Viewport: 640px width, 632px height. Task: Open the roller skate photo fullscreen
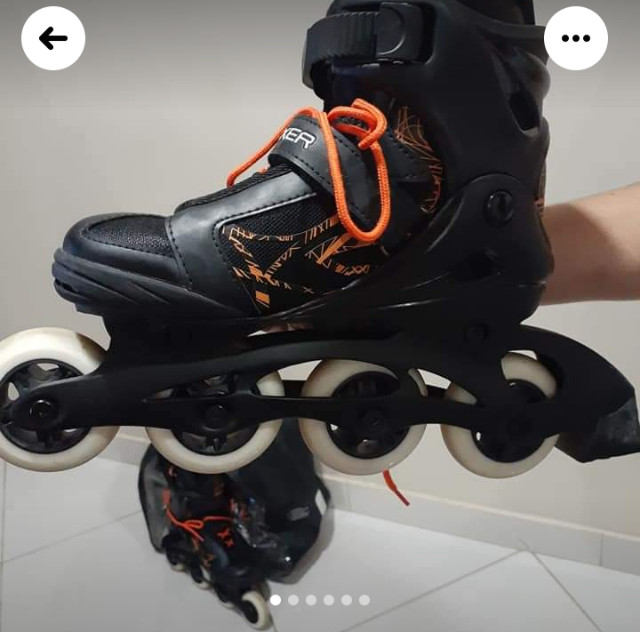pyautogui.click(x=320, y=300)
